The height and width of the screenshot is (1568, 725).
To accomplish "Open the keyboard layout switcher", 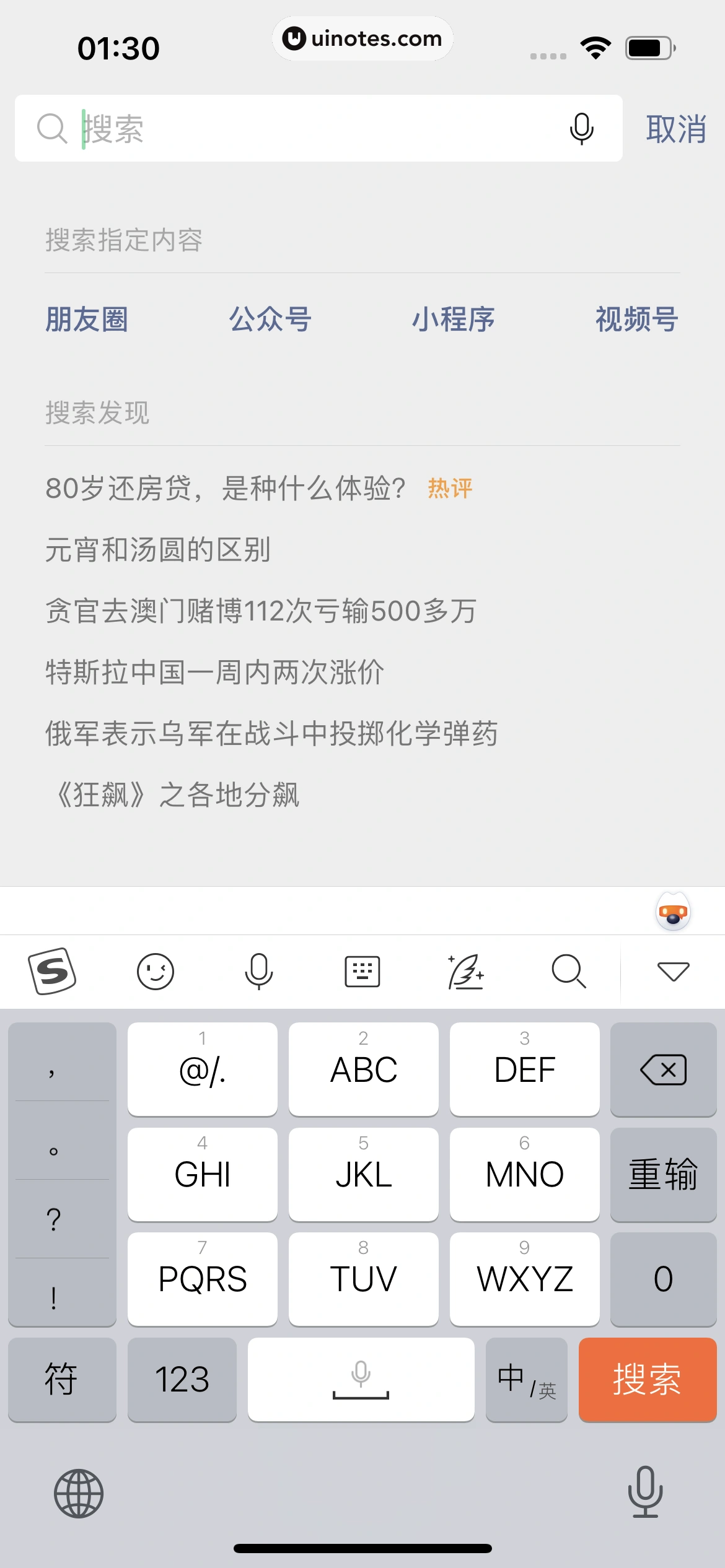I will pos(362,971).
